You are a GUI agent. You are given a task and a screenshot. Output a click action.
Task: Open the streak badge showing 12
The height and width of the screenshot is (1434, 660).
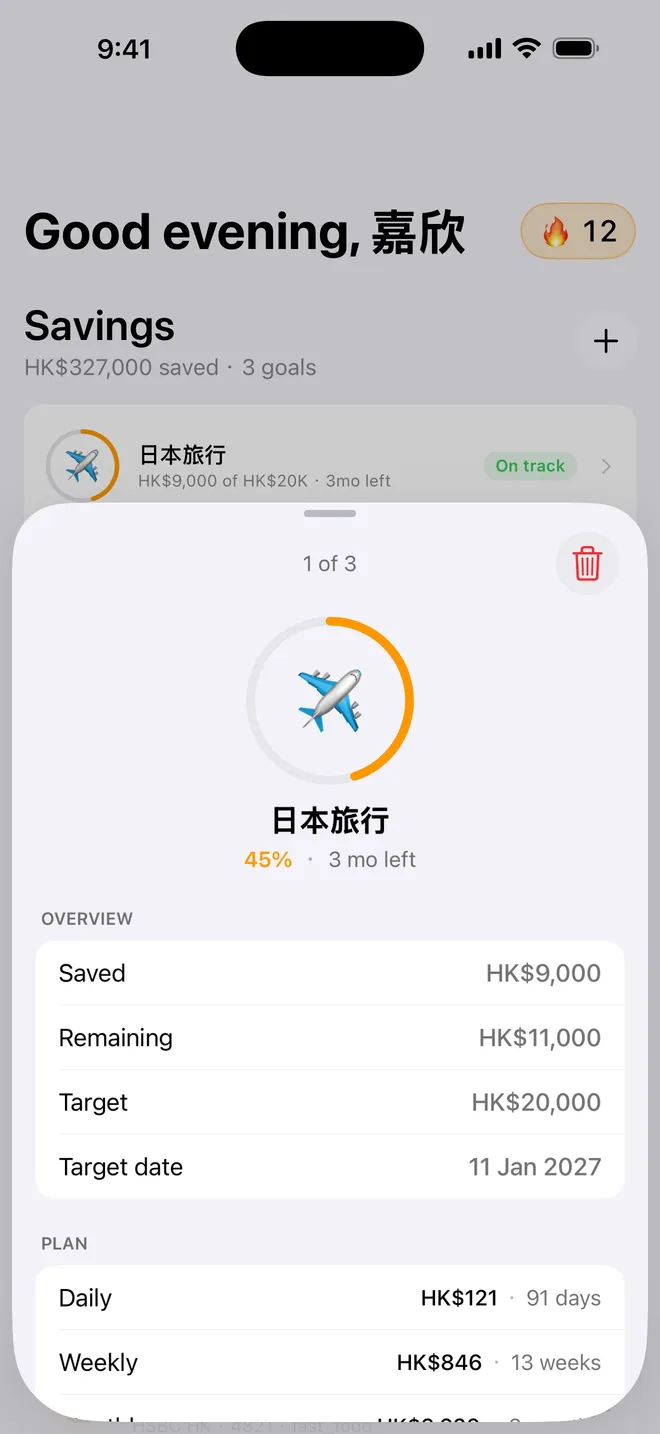[x=578, y=231]
